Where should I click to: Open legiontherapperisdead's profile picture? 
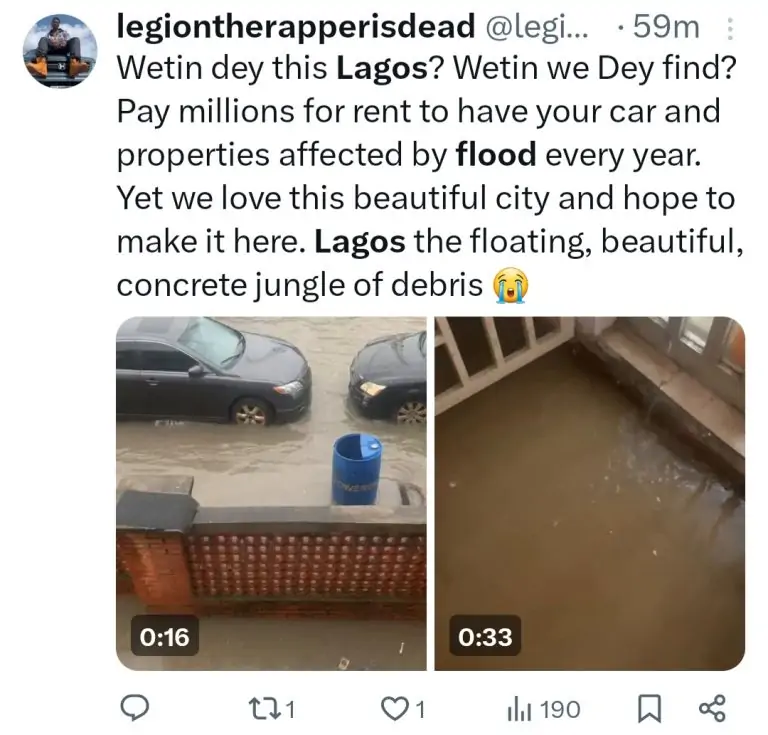pyautogui.click(x=60, y=51)
